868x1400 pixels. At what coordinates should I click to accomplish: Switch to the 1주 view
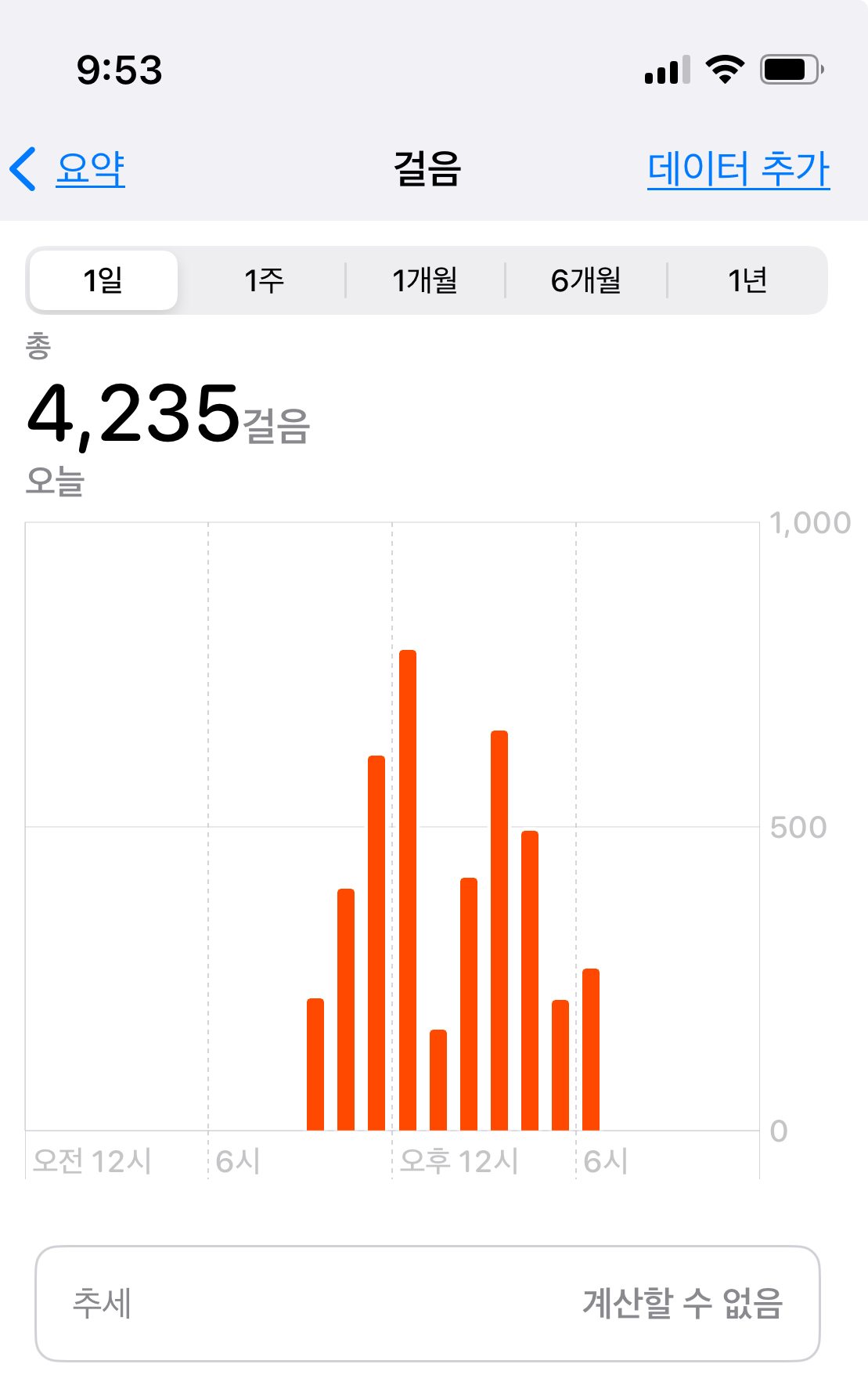click(264, 280)
